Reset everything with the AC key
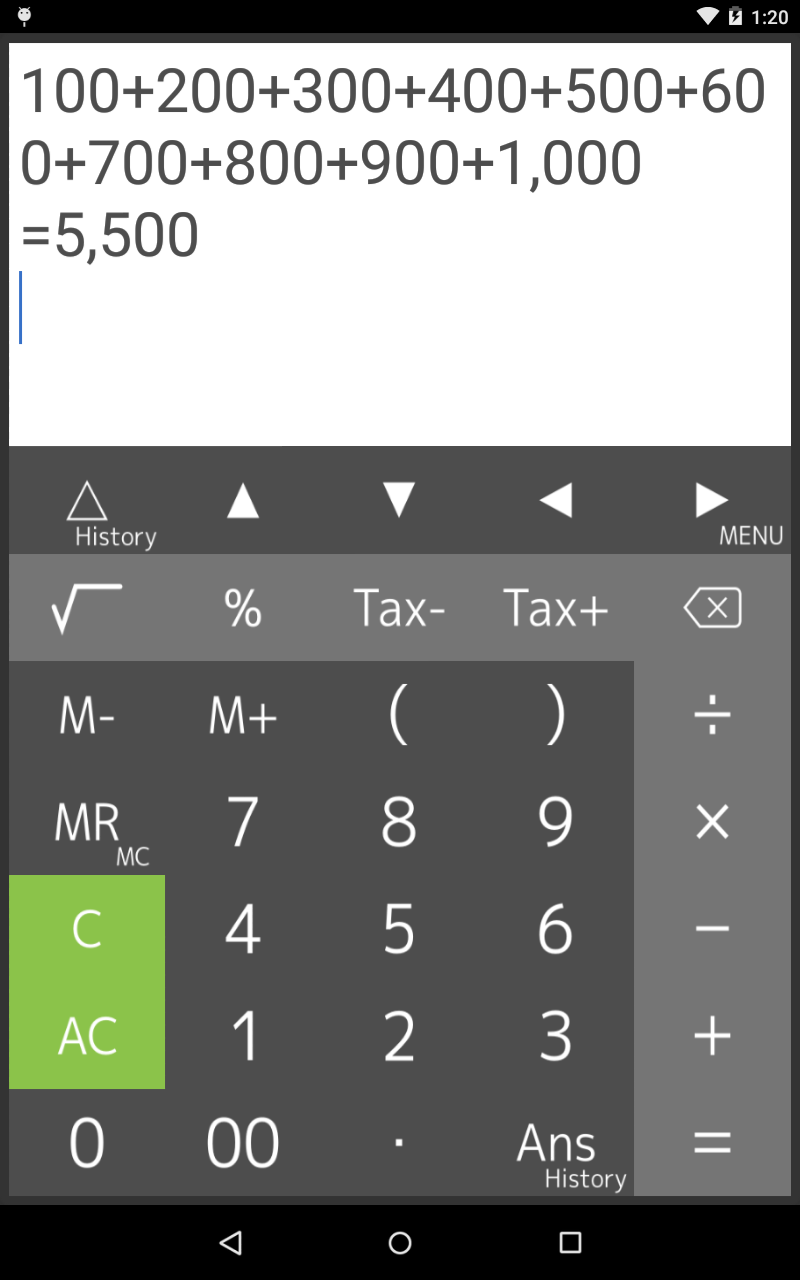Image resolution: width=800 pixels, height=1280 pixels. [87, 1036]
